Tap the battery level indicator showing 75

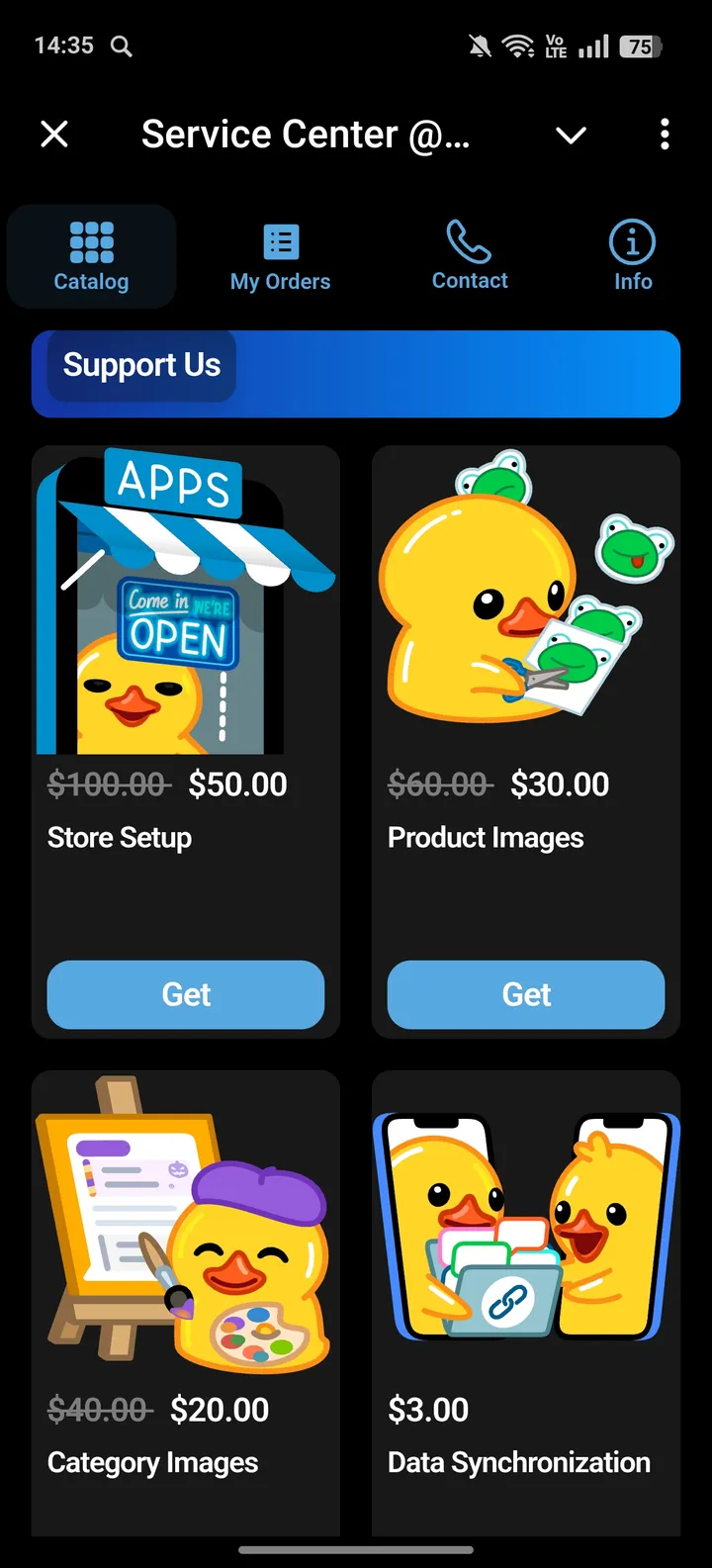click(x=639, y=46)
